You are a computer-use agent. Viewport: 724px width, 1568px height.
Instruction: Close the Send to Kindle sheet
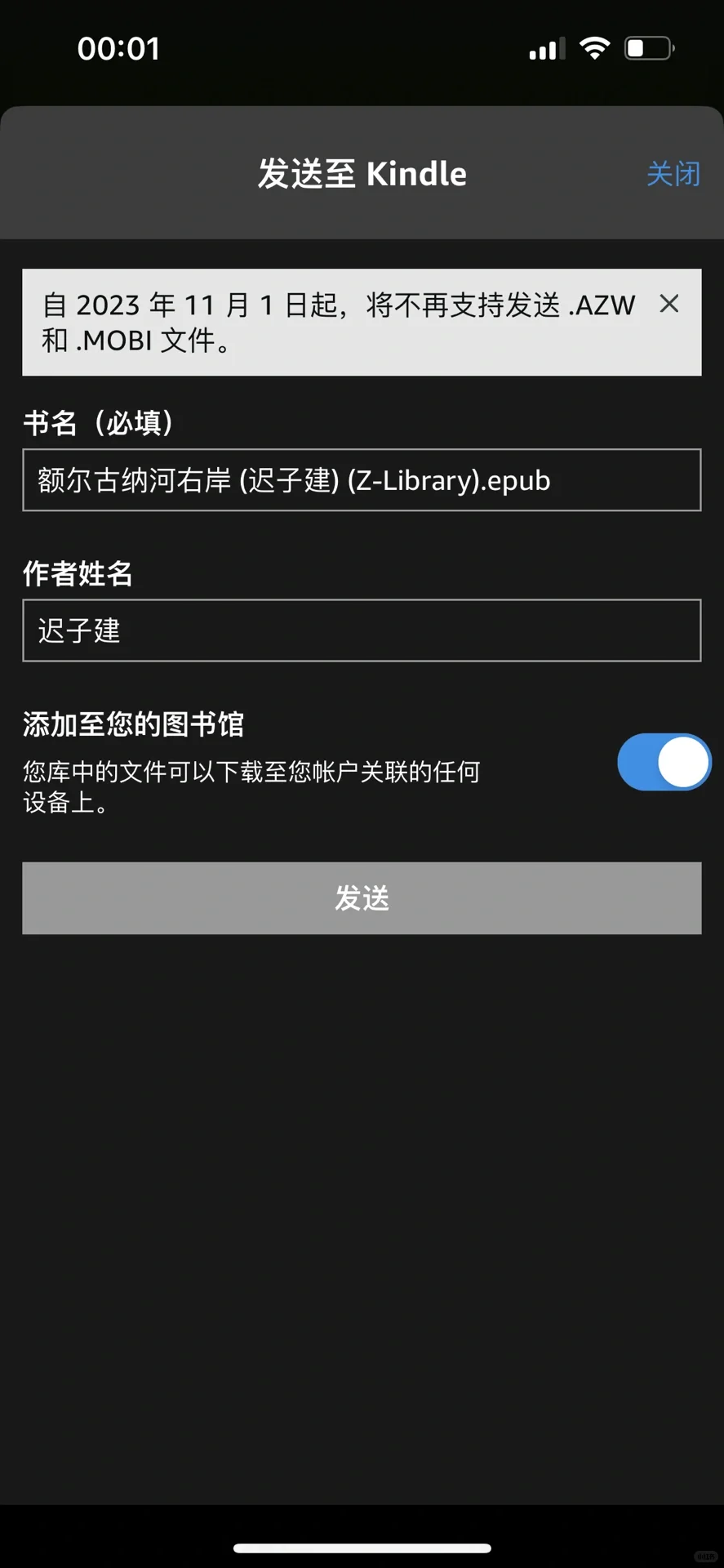673,174
